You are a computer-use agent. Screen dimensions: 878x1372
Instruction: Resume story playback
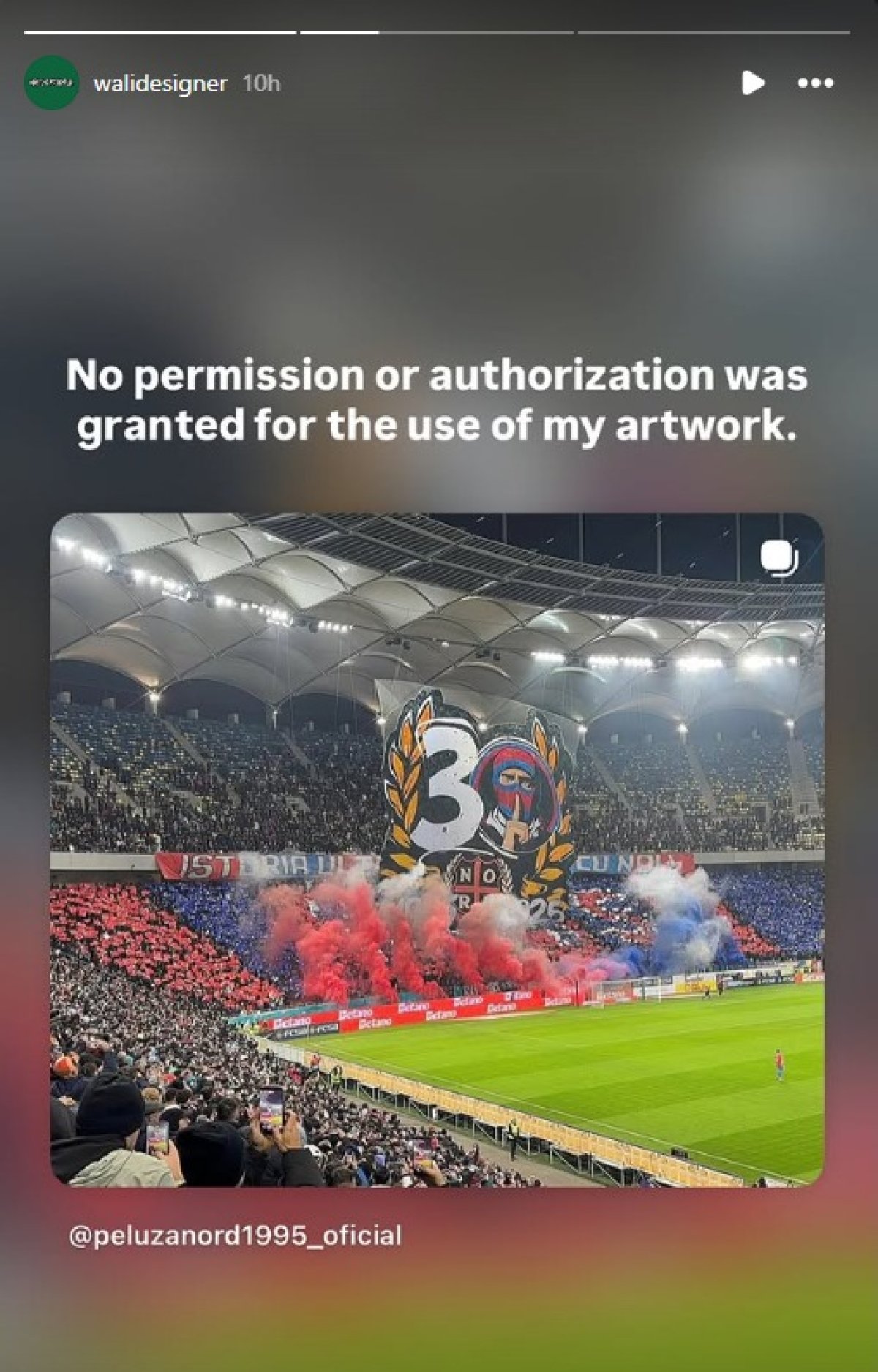coord(753,83)
